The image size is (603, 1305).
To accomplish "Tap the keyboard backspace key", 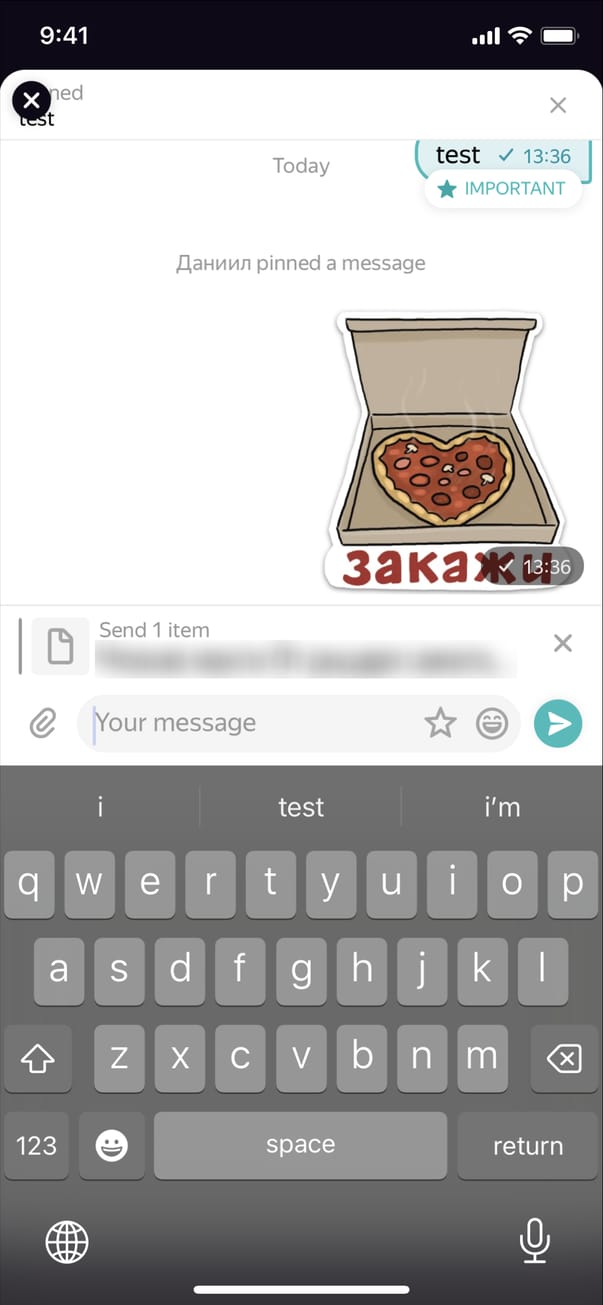I will coord(565,1058).
